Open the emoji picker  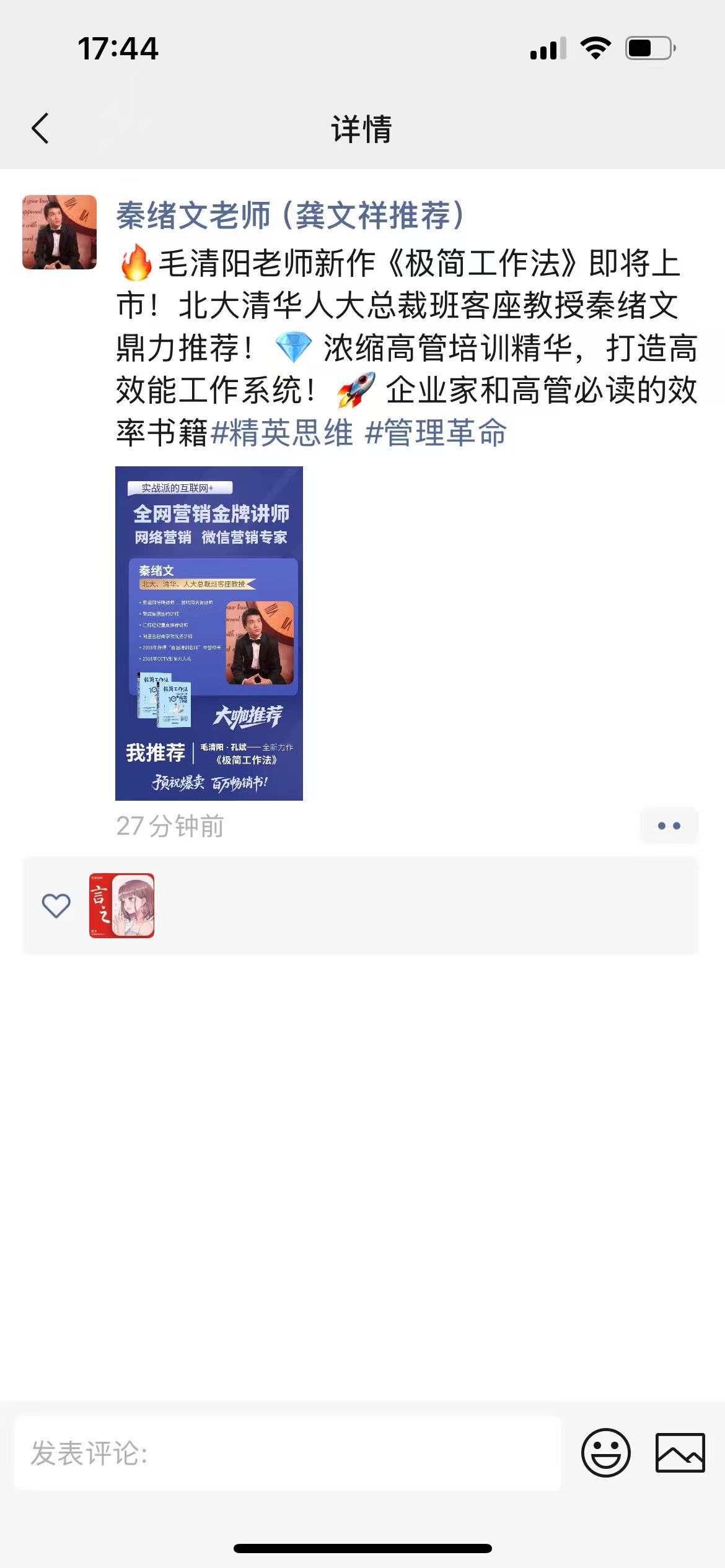pyautogui.click(x=605, y=1453)
